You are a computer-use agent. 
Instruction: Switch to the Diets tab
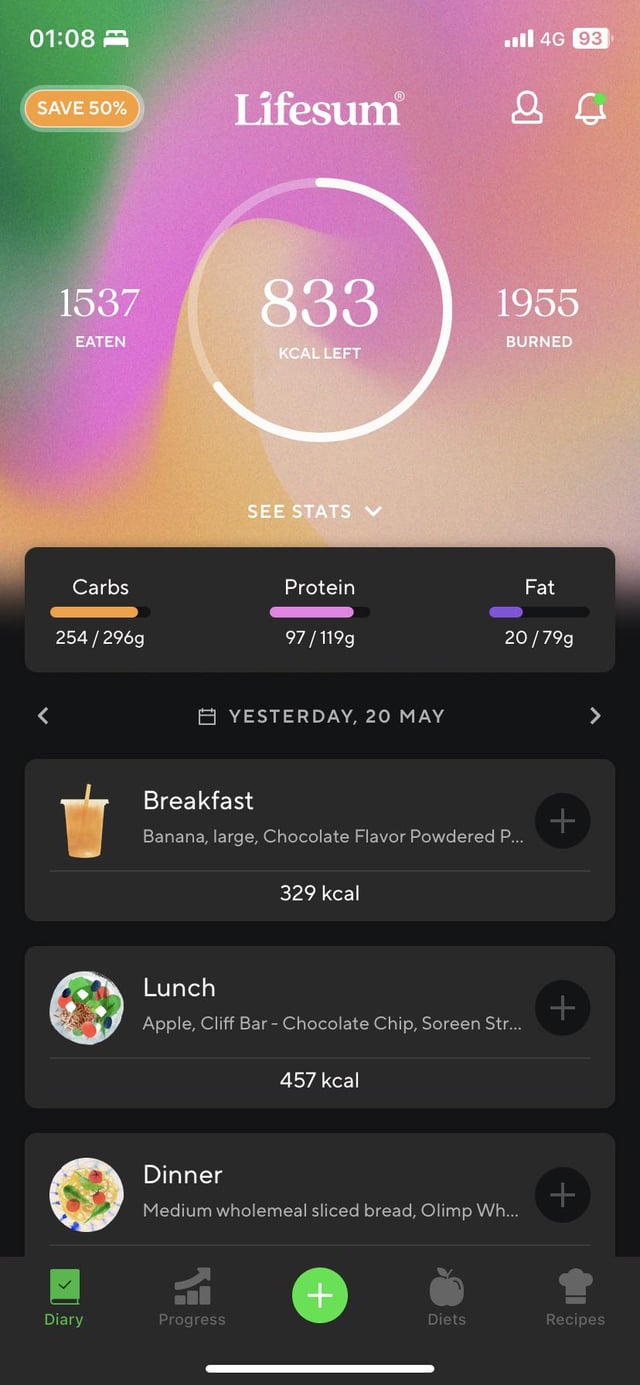[447, 1297]
